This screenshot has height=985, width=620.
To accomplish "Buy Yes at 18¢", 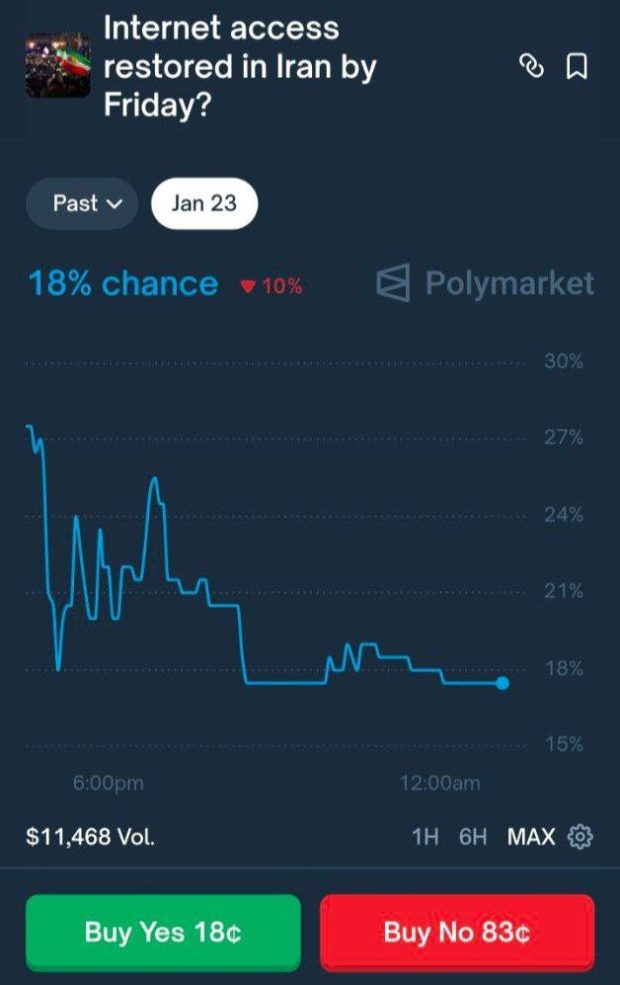I will tap(163, 932).
